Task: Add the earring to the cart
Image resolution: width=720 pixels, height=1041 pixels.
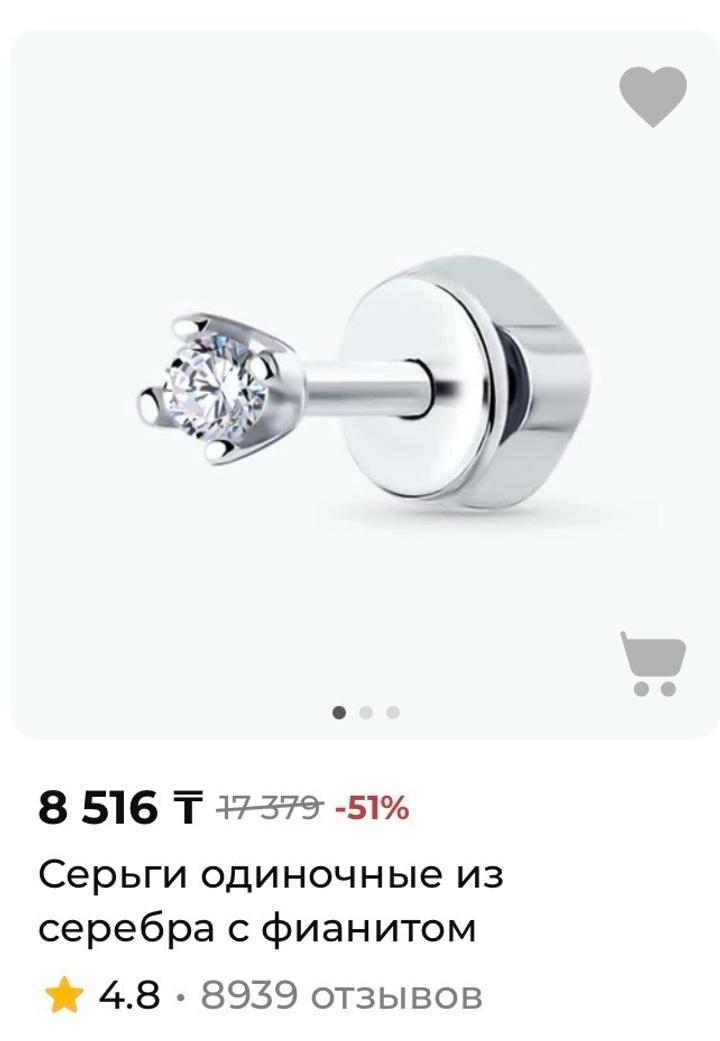Action: [x=652, y=662]
